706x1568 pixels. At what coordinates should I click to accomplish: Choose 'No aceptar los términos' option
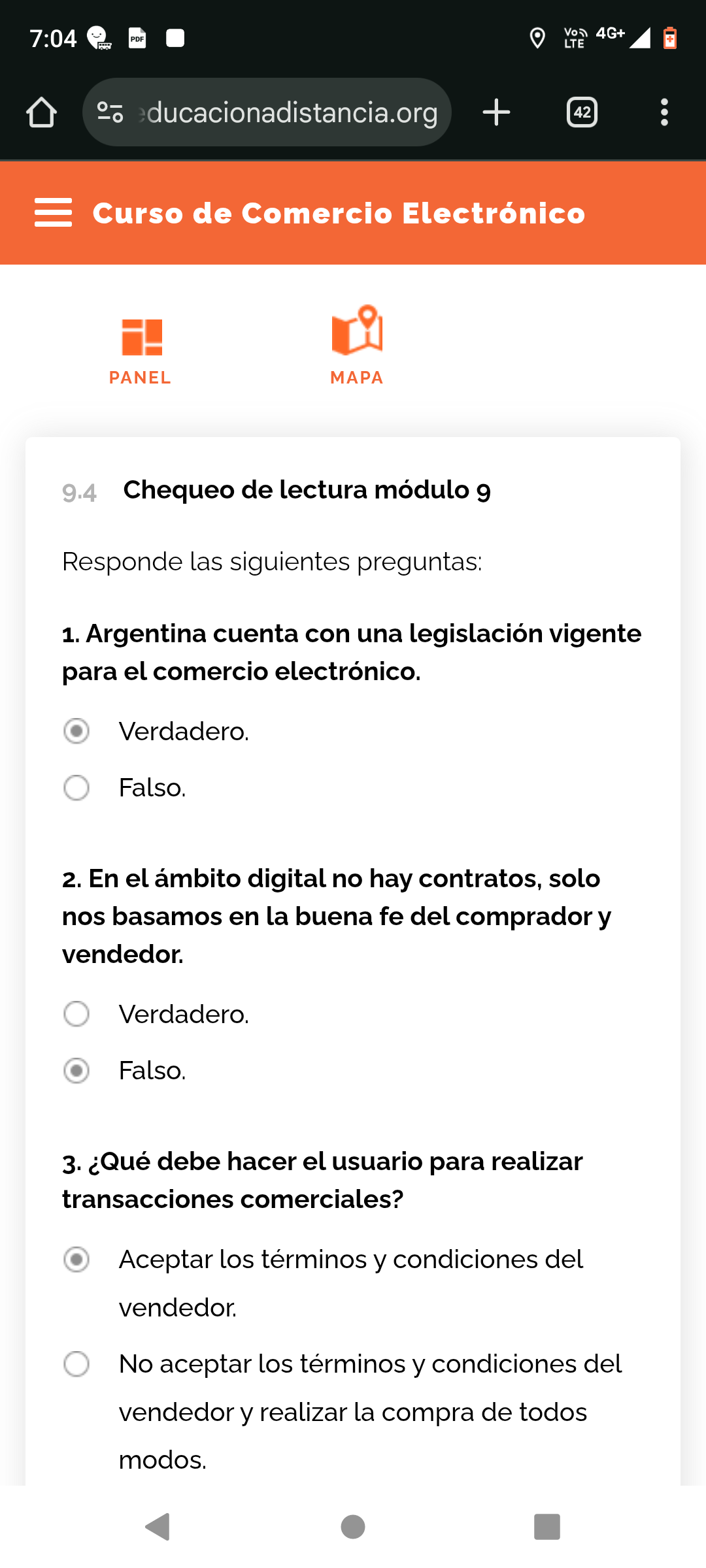point(76,1364)
